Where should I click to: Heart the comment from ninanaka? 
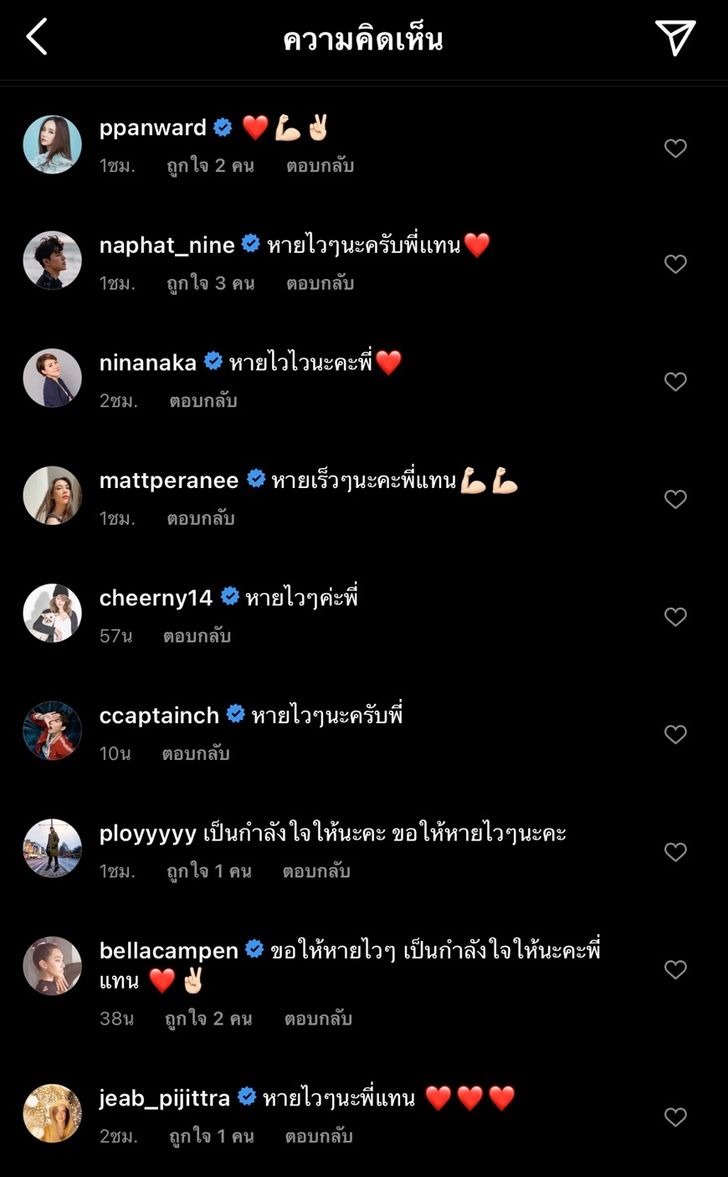coord(676,381)
